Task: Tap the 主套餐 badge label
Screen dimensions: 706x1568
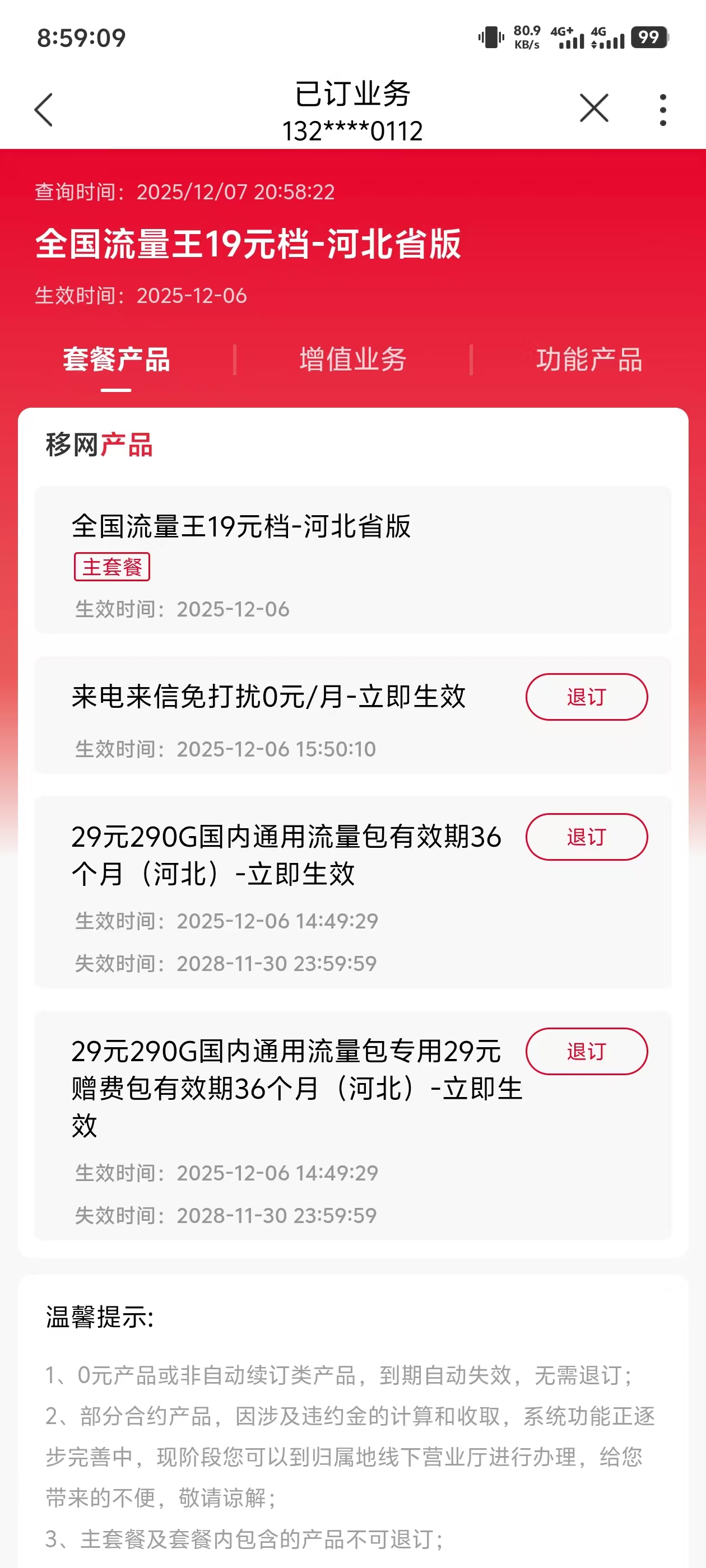Action: (x=112, y=567)
